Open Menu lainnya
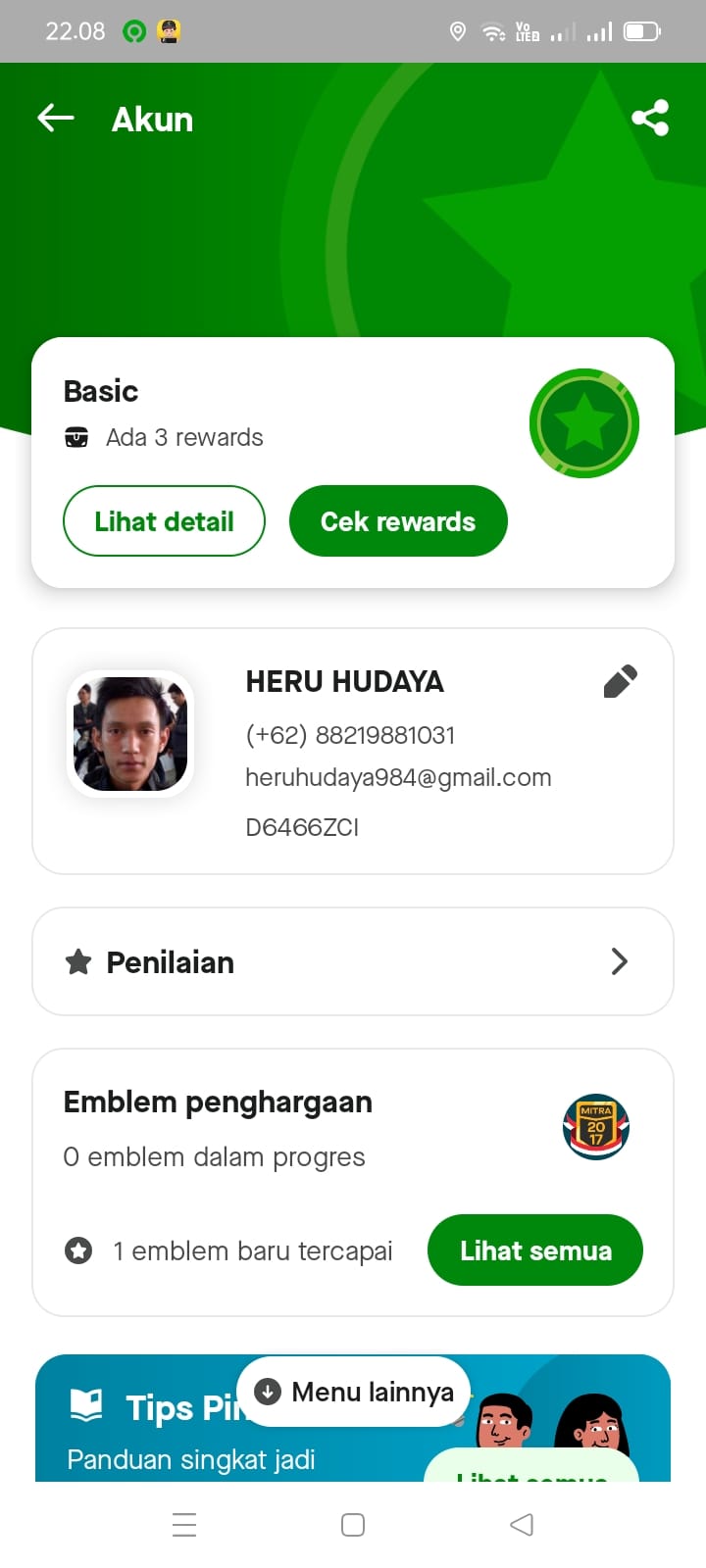The image size is (706, 1568). [x=354, y=1392]
